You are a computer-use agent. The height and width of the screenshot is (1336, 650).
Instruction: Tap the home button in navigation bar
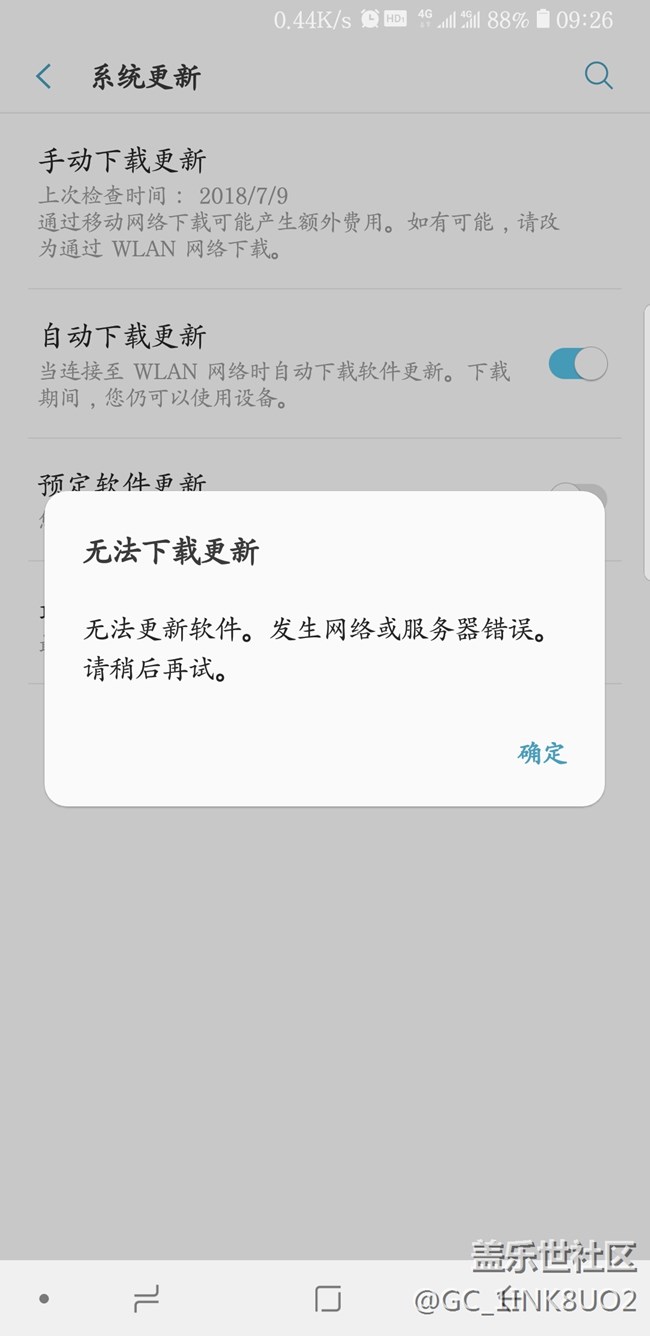click(327, 1299)
